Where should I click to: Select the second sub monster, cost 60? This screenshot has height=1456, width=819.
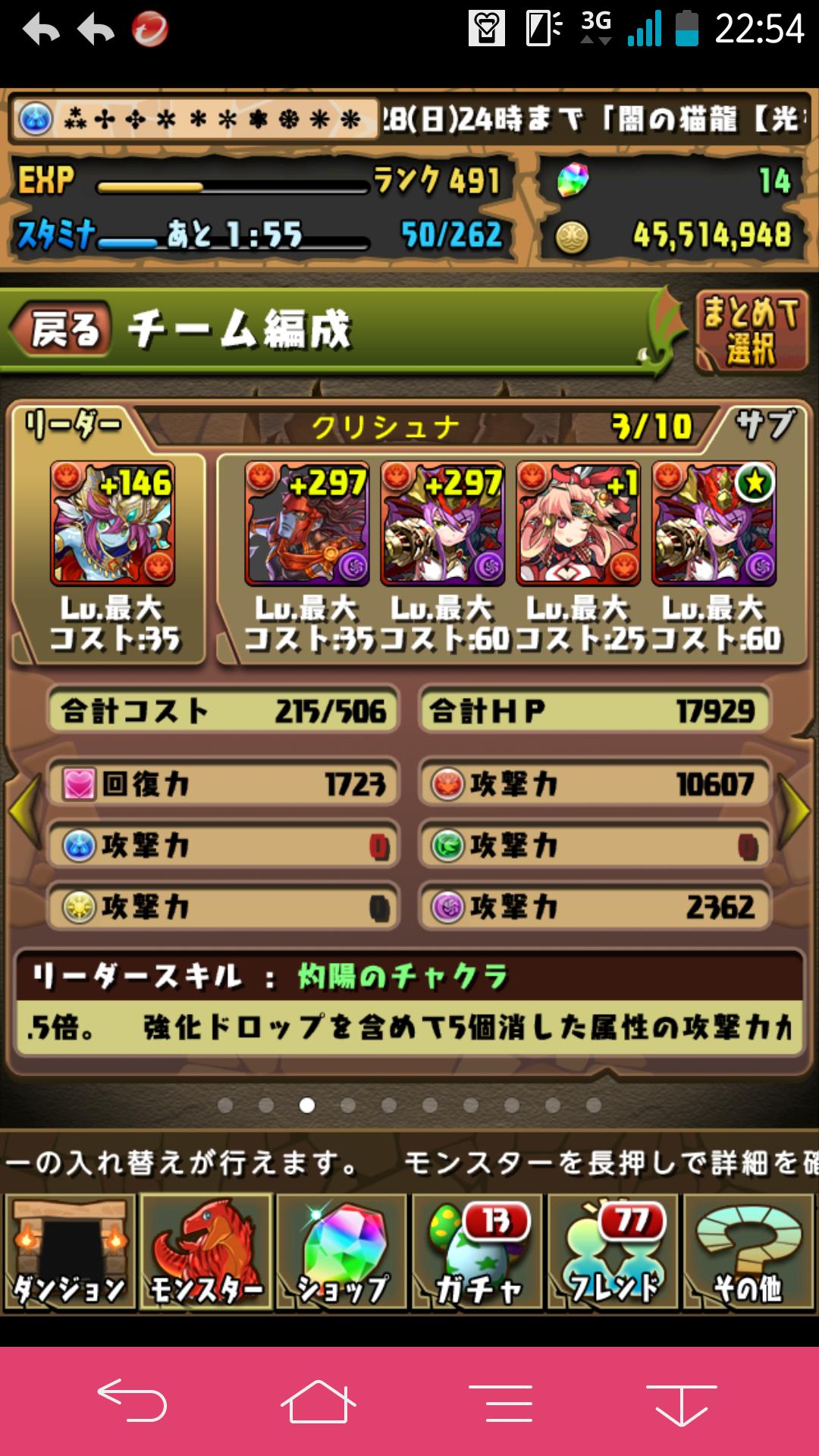443,523
